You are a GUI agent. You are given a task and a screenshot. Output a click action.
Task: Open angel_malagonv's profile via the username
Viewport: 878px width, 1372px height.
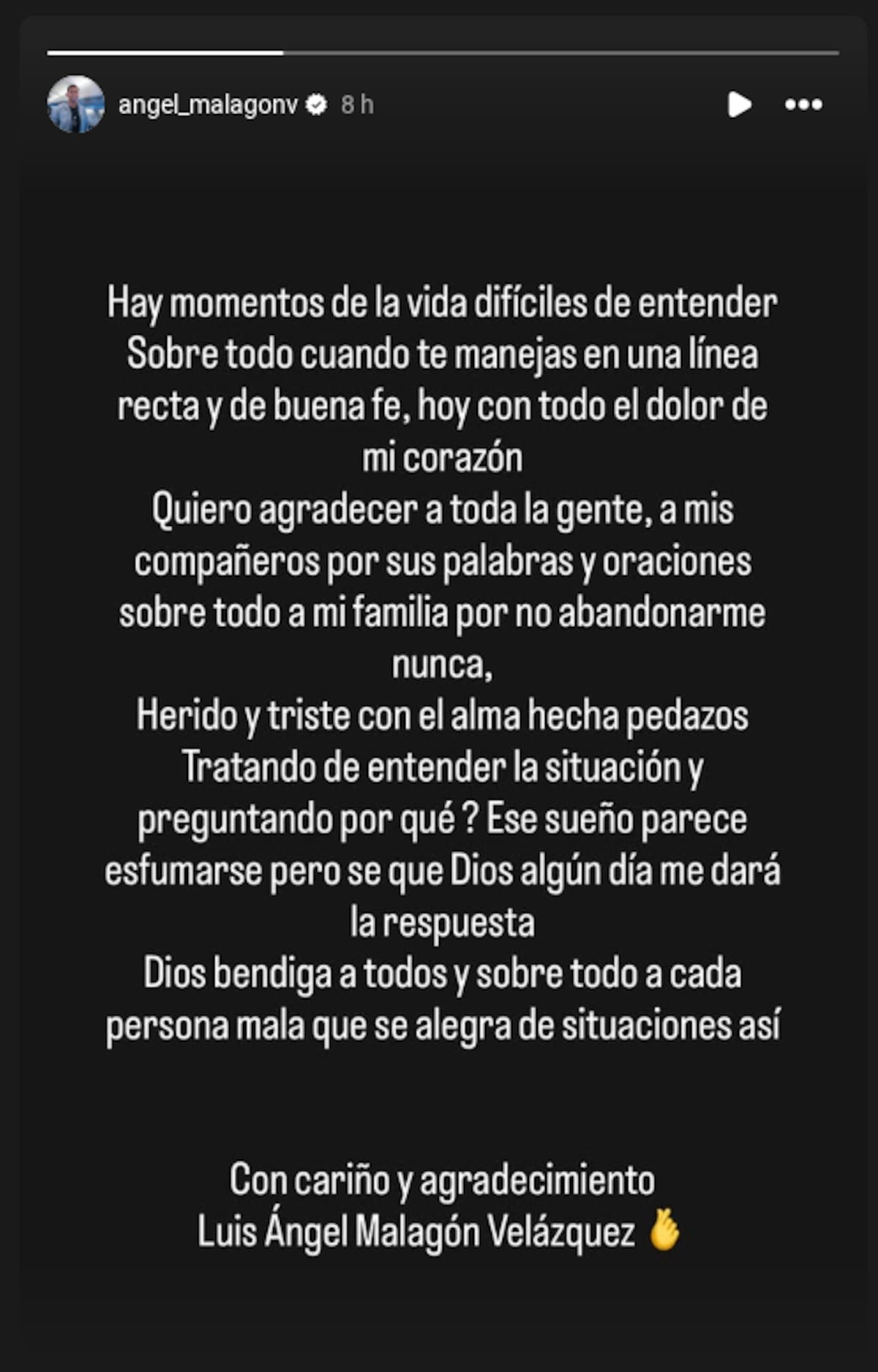click(x=211, y=105)
